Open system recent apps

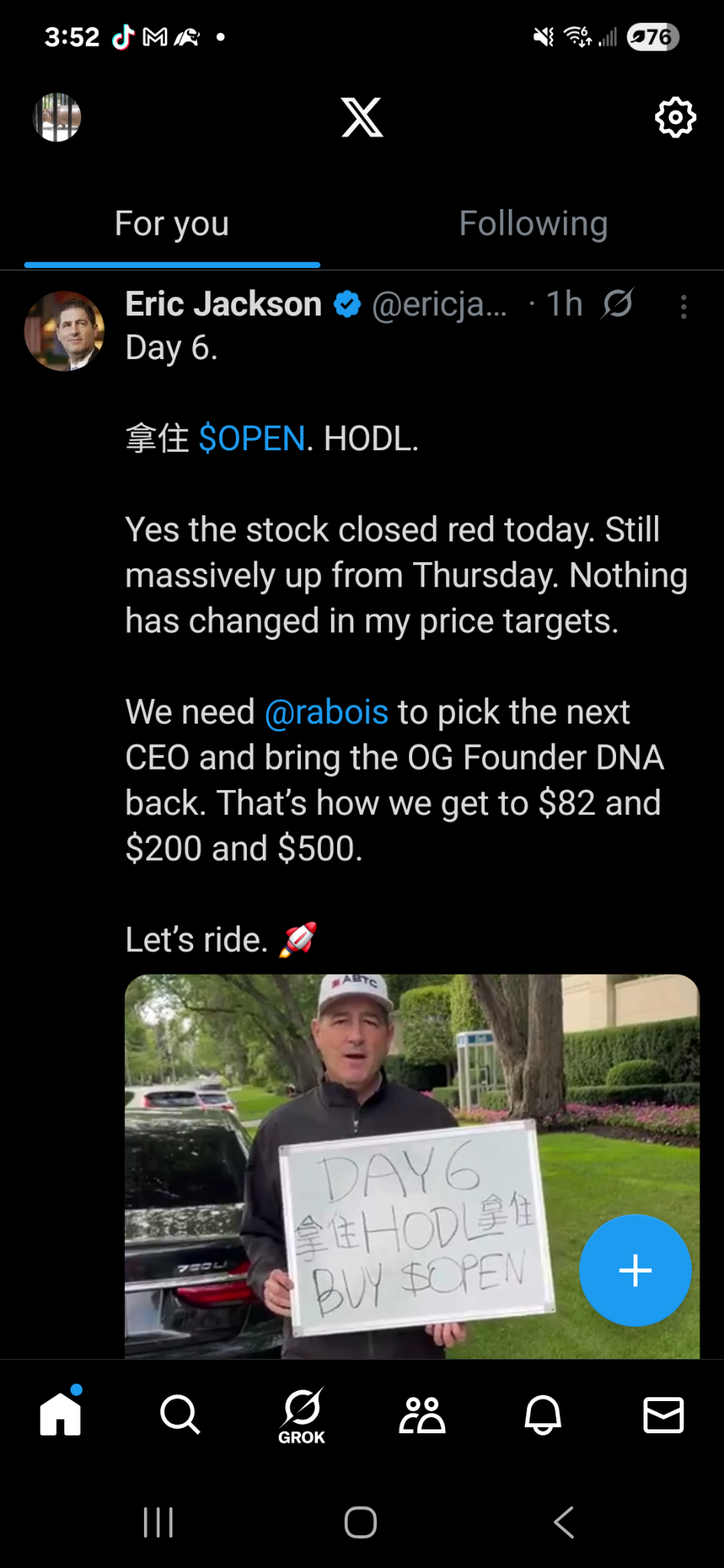coord(159,1522)
